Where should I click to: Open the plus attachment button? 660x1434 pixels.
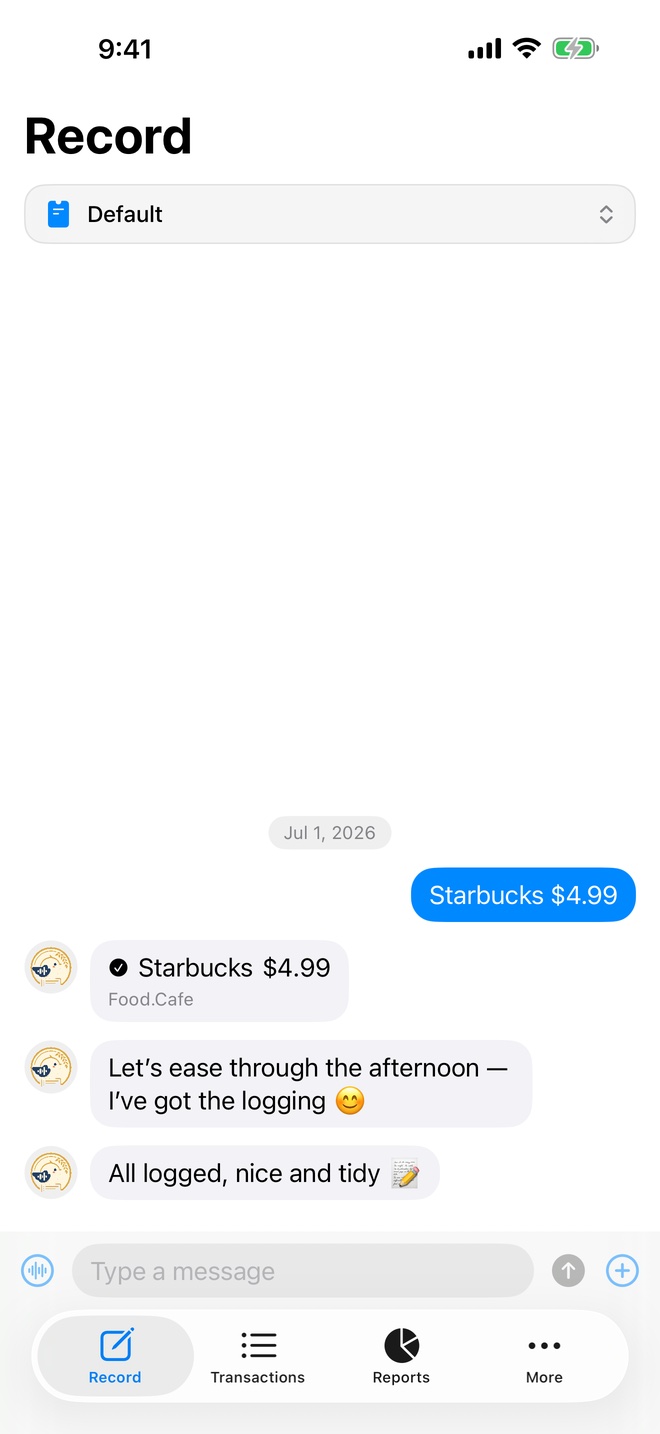click(x=622, y=1271)
